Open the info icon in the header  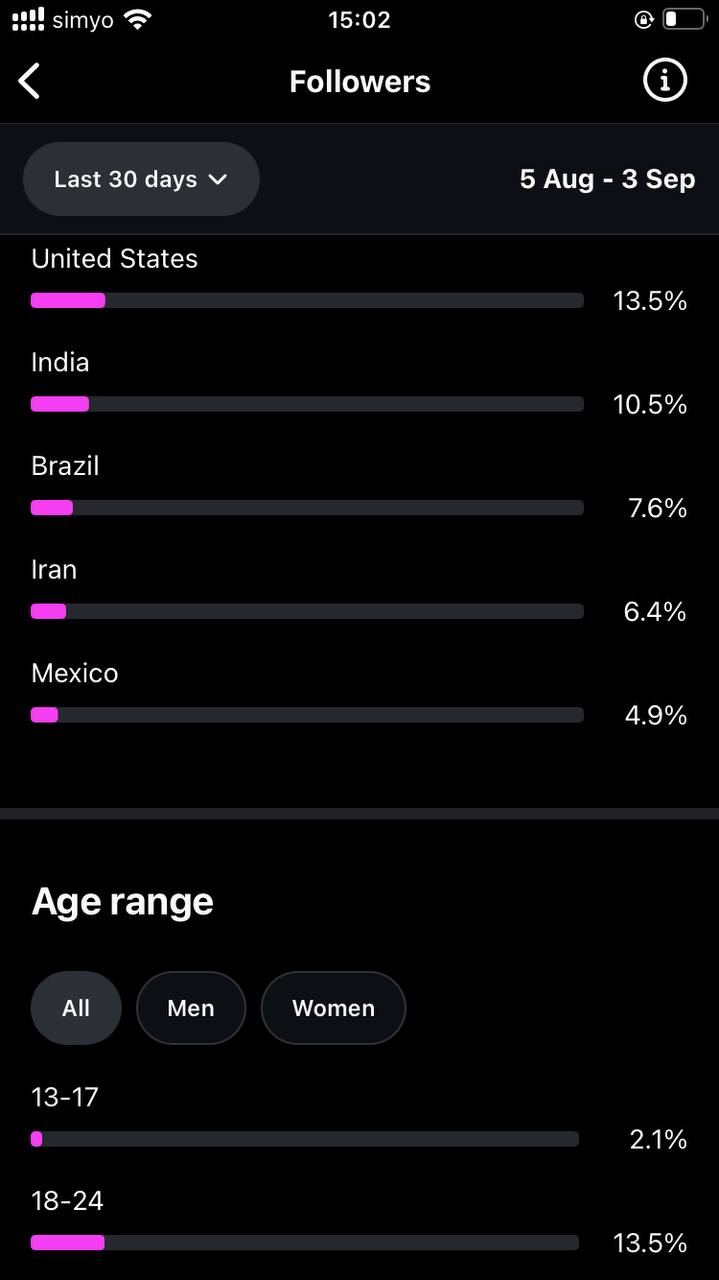665,80
